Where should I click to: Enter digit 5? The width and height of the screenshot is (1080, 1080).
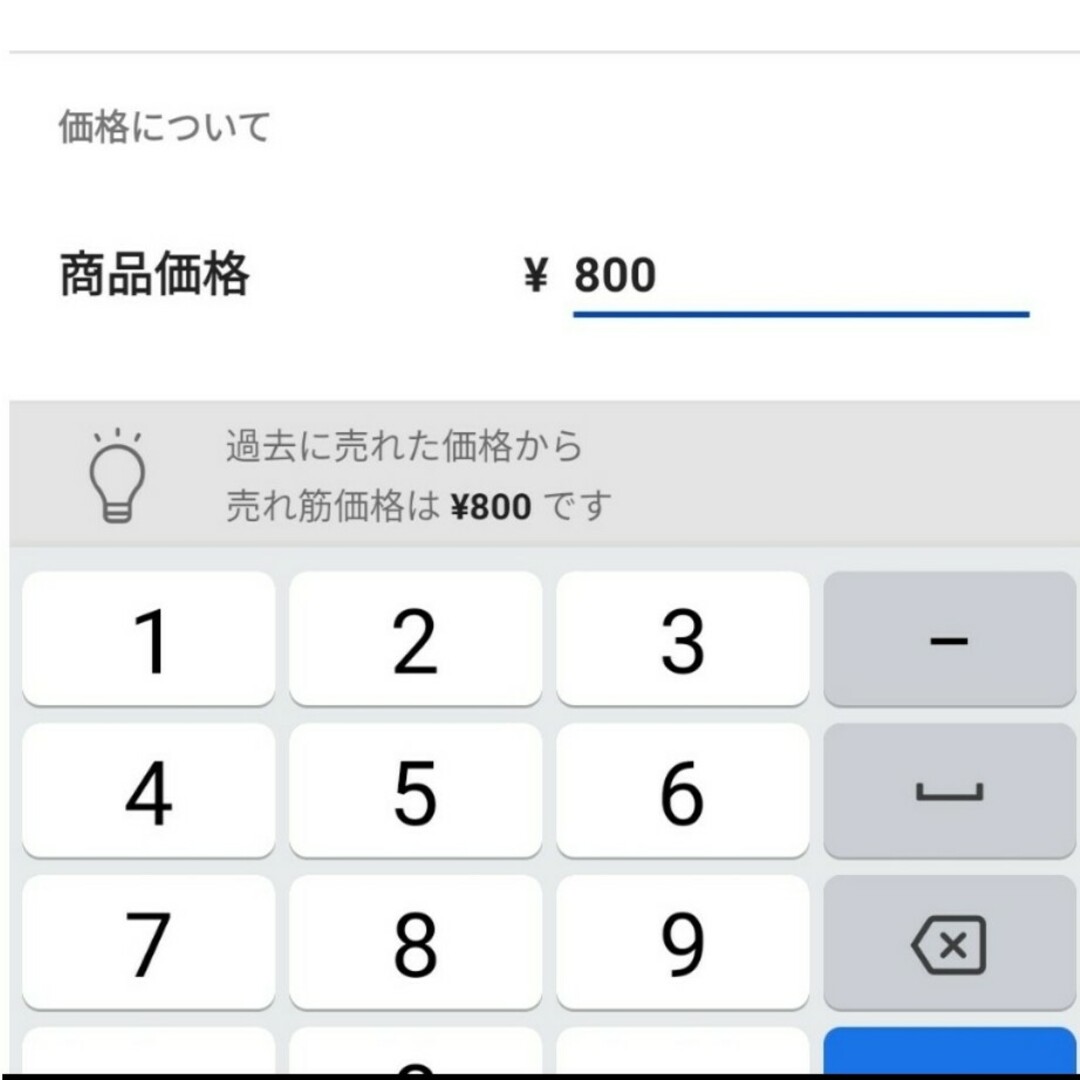[415, 792]
